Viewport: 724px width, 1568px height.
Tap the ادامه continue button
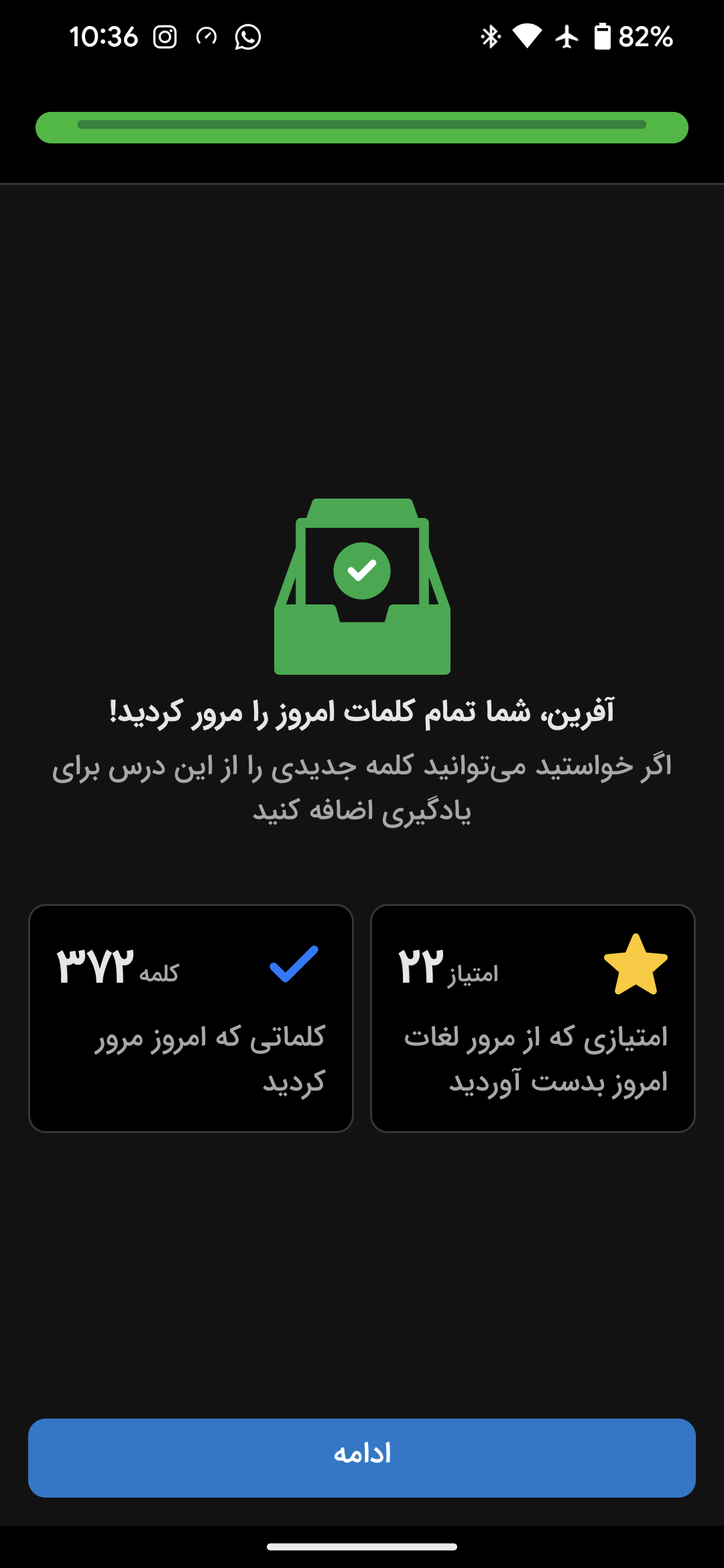tap(362, 1457)
